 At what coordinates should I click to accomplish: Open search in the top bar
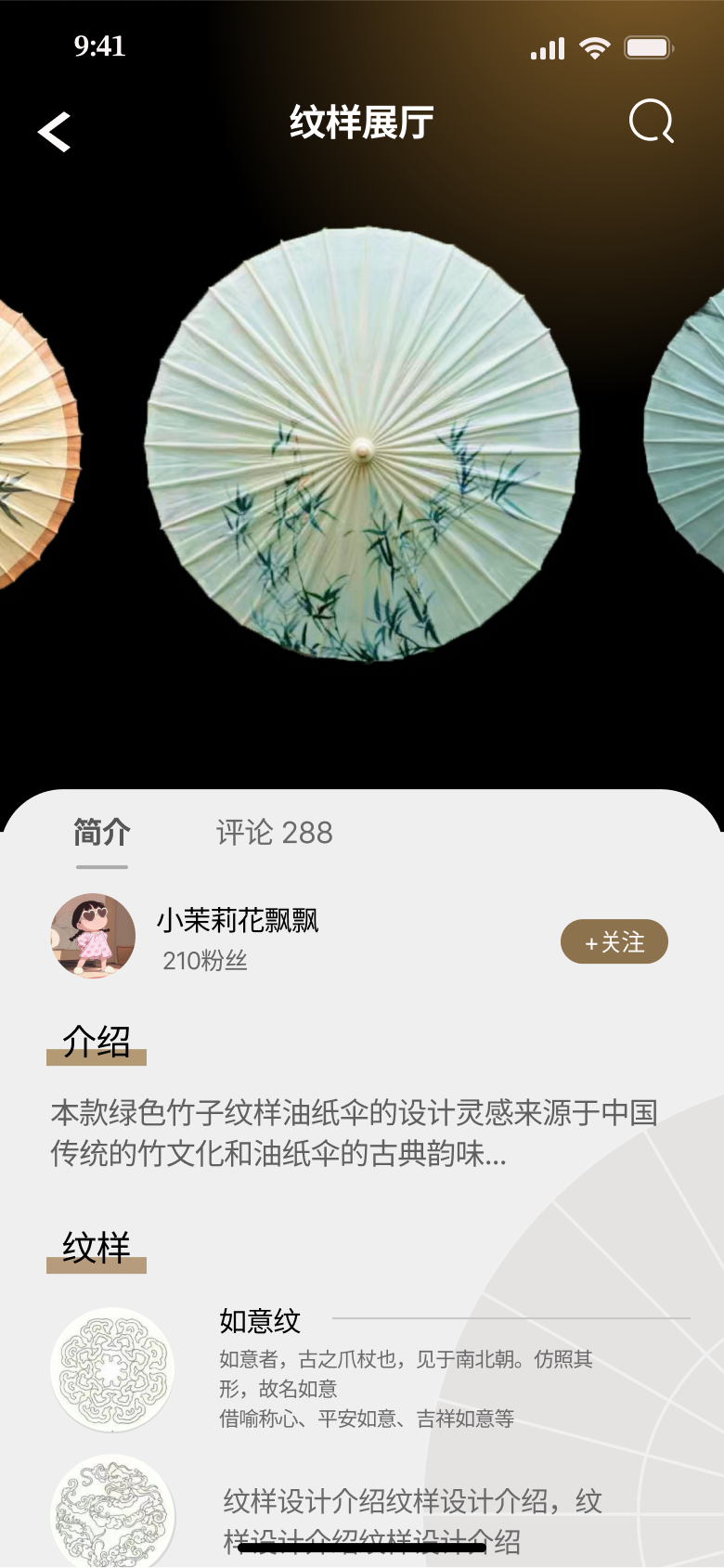(x=652, y=122)
